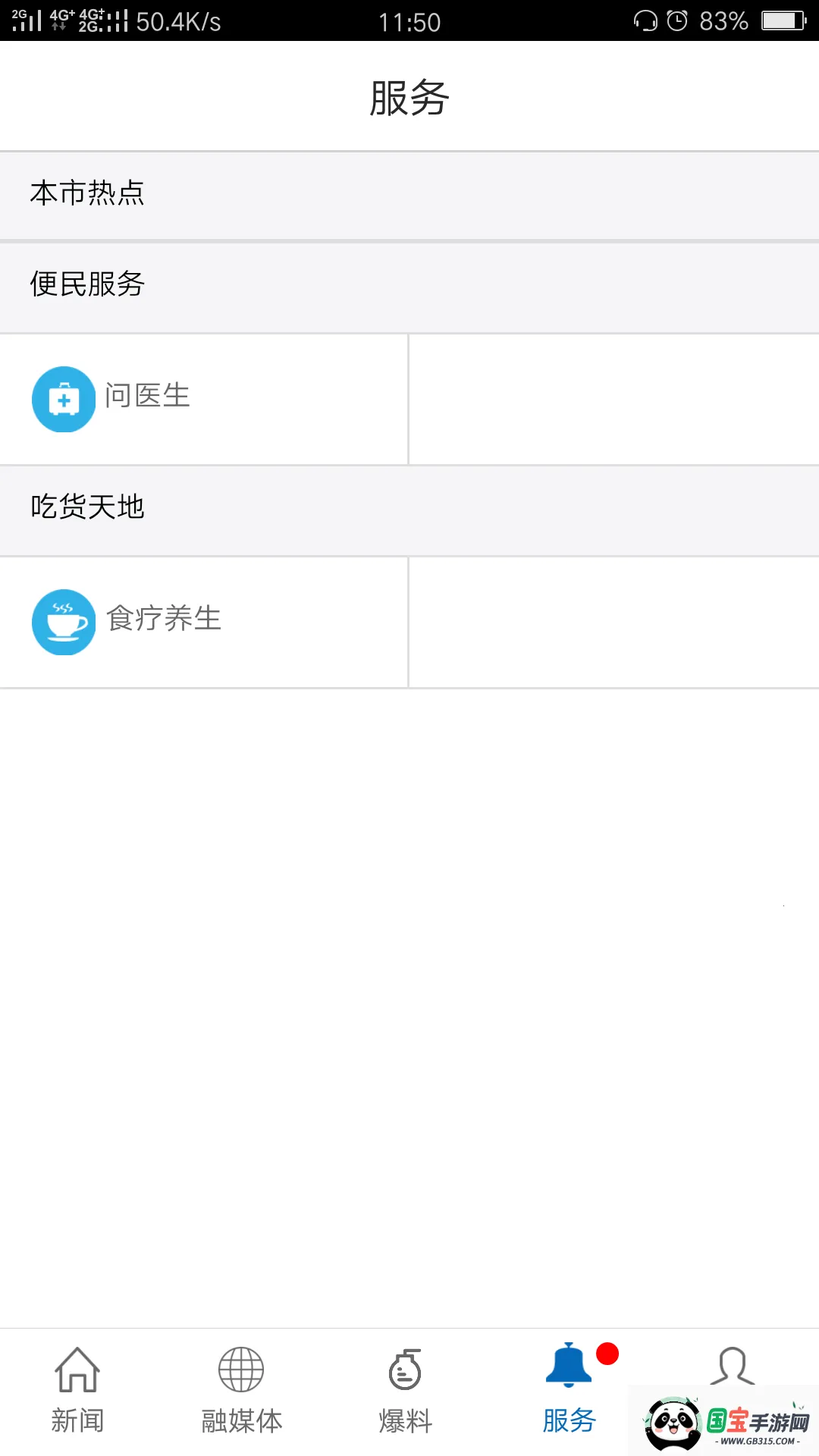
Task: Go to the 爆料 tab
Action: click(405, 1391)
